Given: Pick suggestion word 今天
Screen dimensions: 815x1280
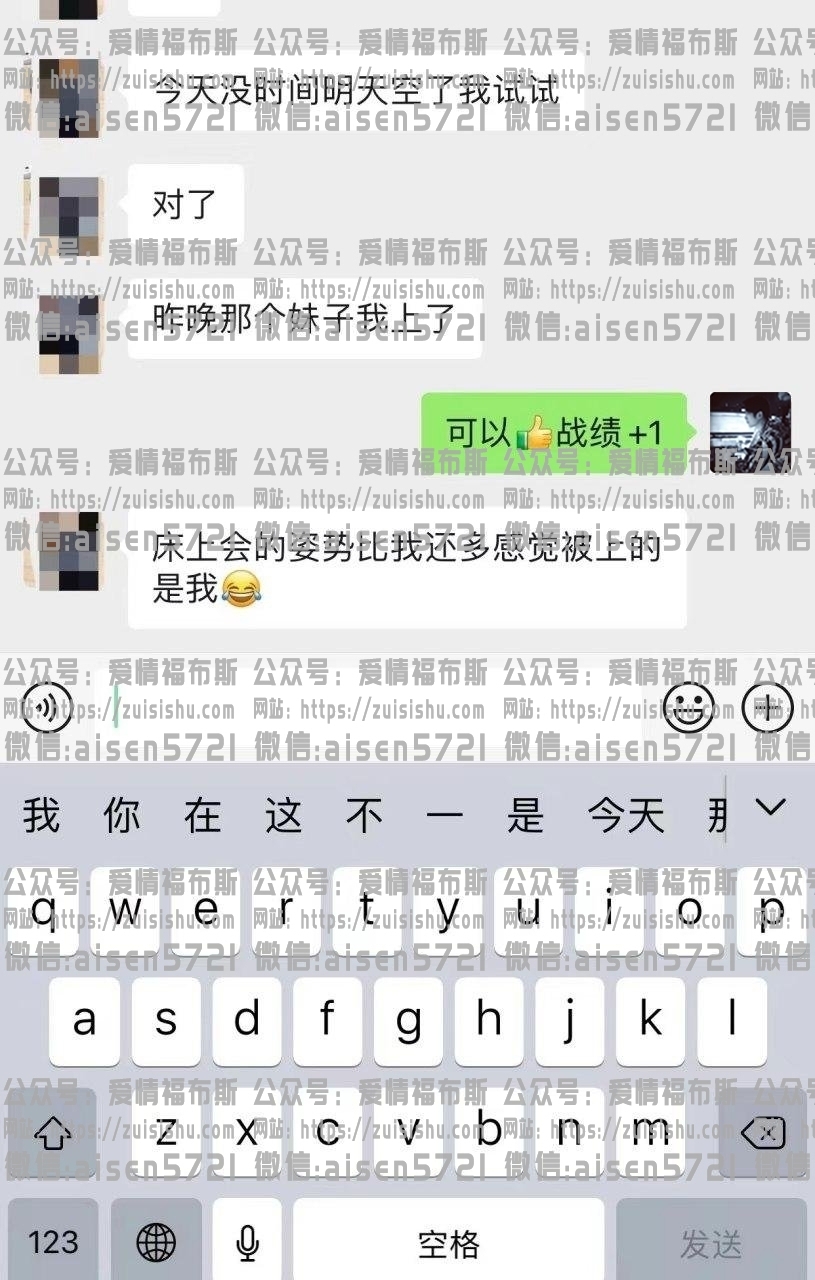Looking at the screenshot, I should click(626, 817).
